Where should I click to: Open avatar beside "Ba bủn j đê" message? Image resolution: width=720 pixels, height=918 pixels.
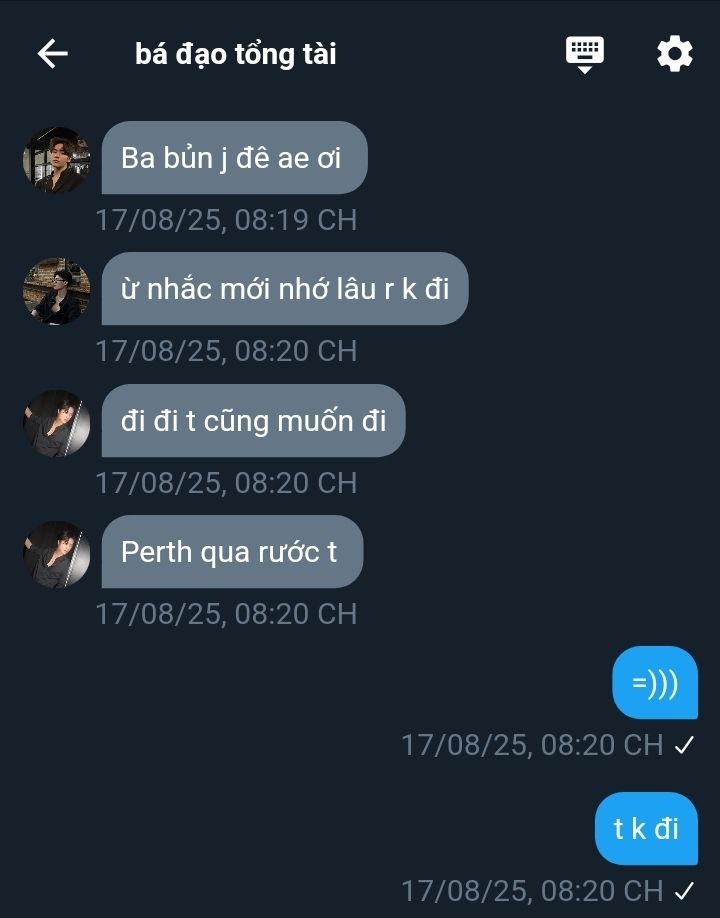click(56, 160)
